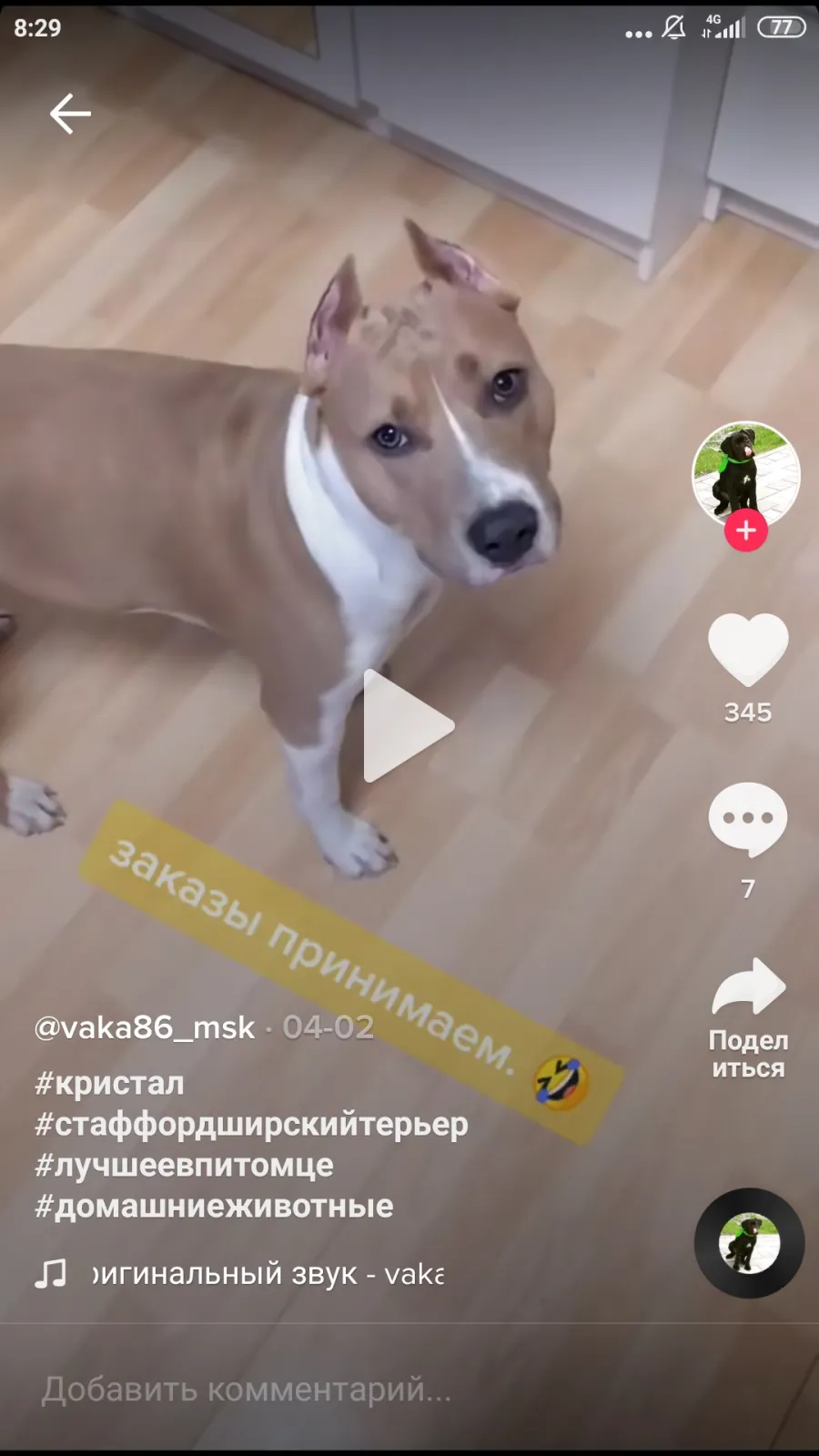Open the @vaka86_msk profile link
This screenshot has height=1456, width=819.
point(145,1027)
